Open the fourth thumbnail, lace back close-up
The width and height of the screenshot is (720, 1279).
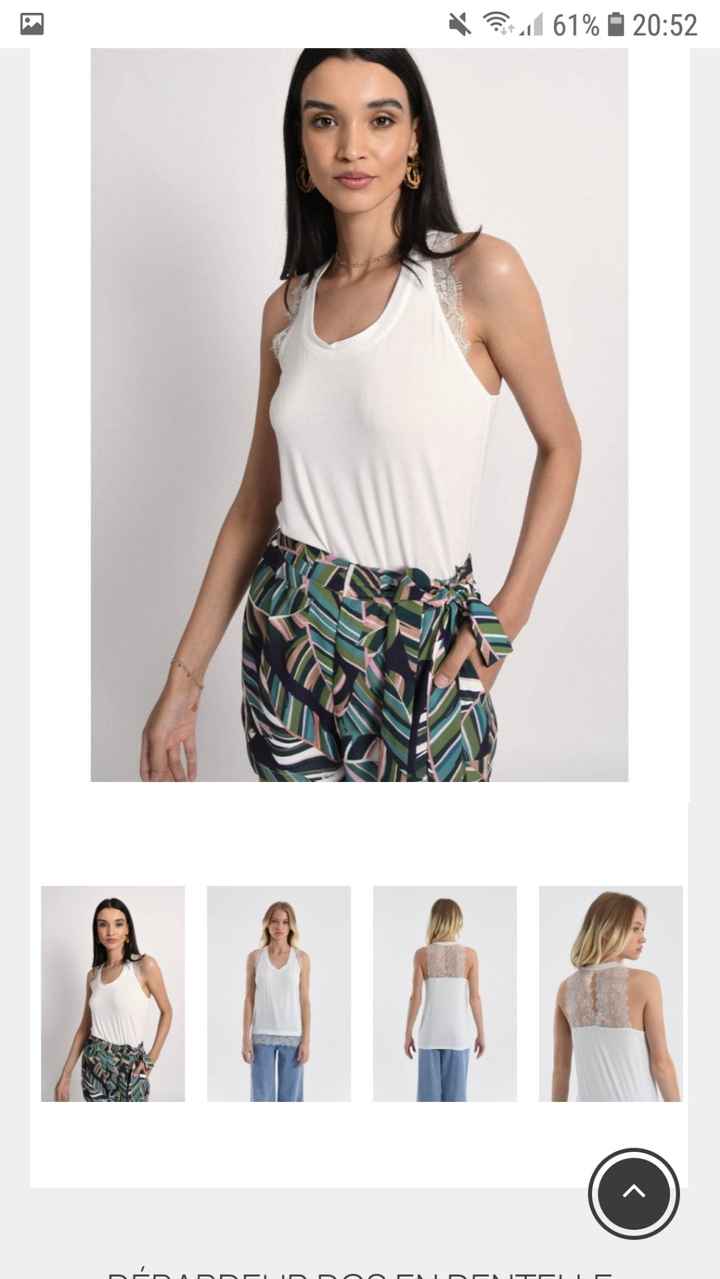coord(610,993)
